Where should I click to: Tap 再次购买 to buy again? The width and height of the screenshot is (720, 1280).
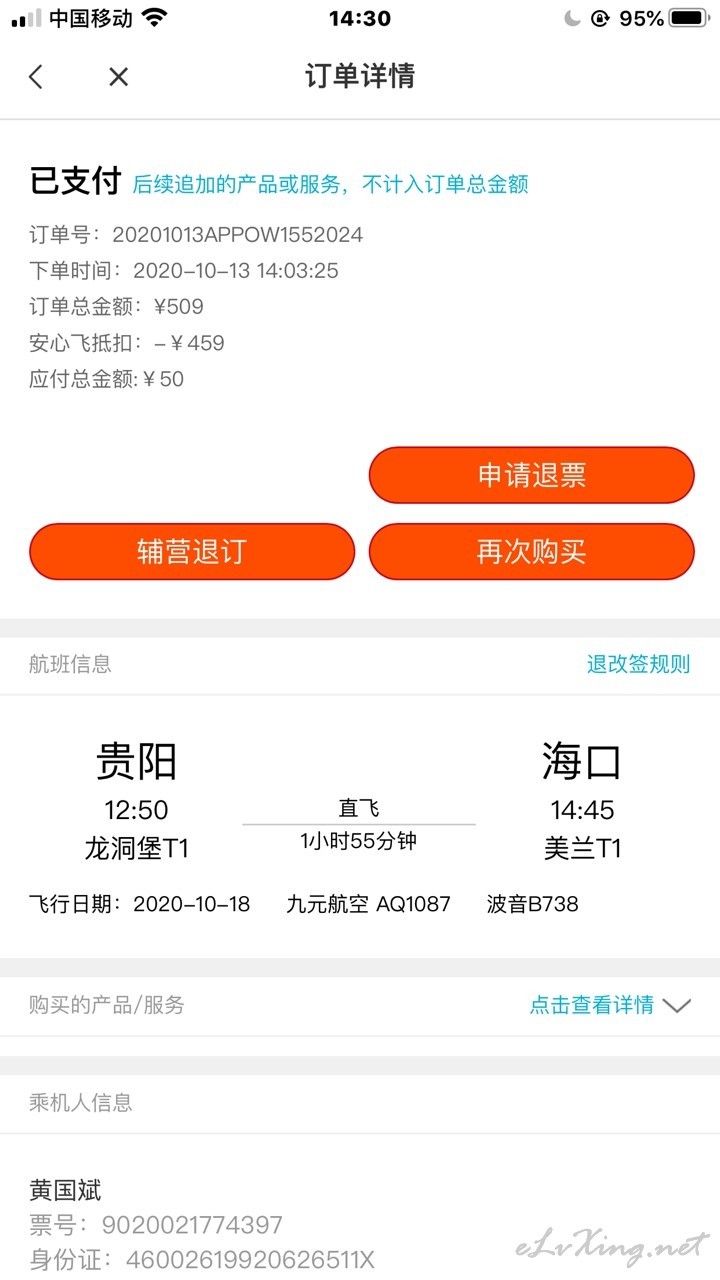coord(531,551)
